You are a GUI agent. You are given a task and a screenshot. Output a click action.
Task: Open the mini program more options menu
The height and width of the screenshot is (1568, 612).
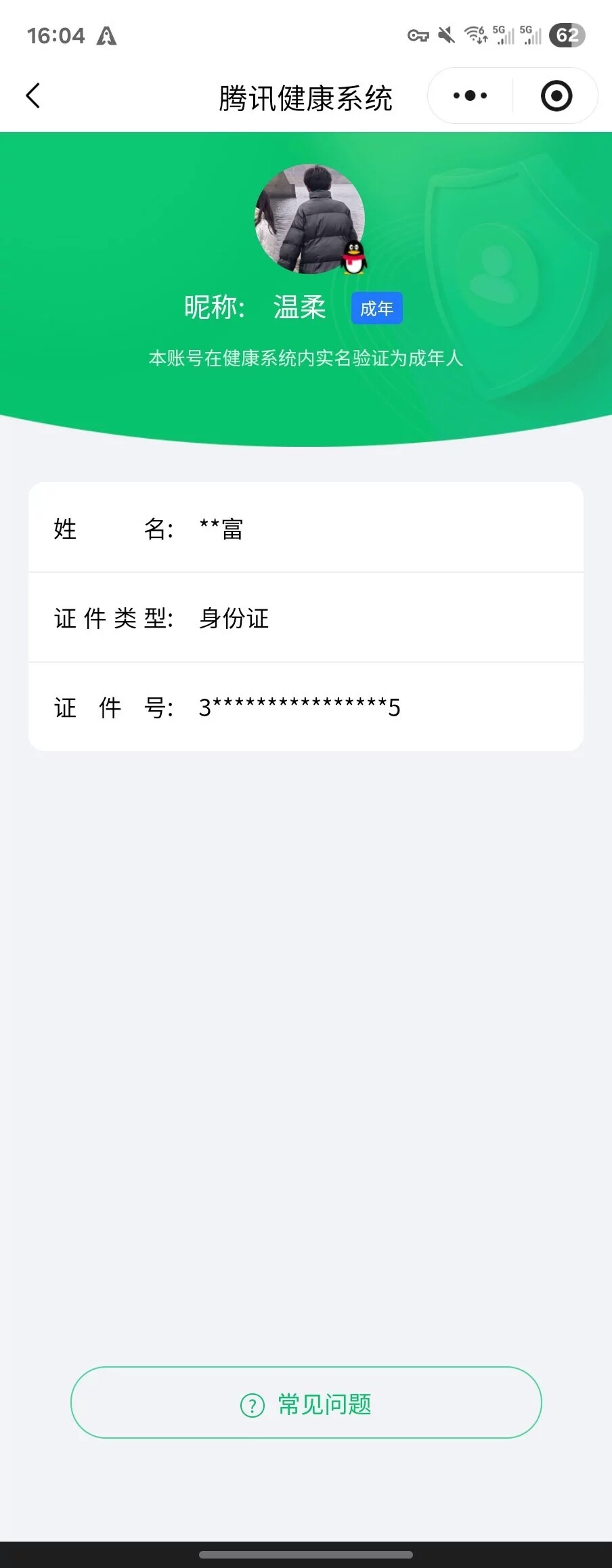(468, 95)
